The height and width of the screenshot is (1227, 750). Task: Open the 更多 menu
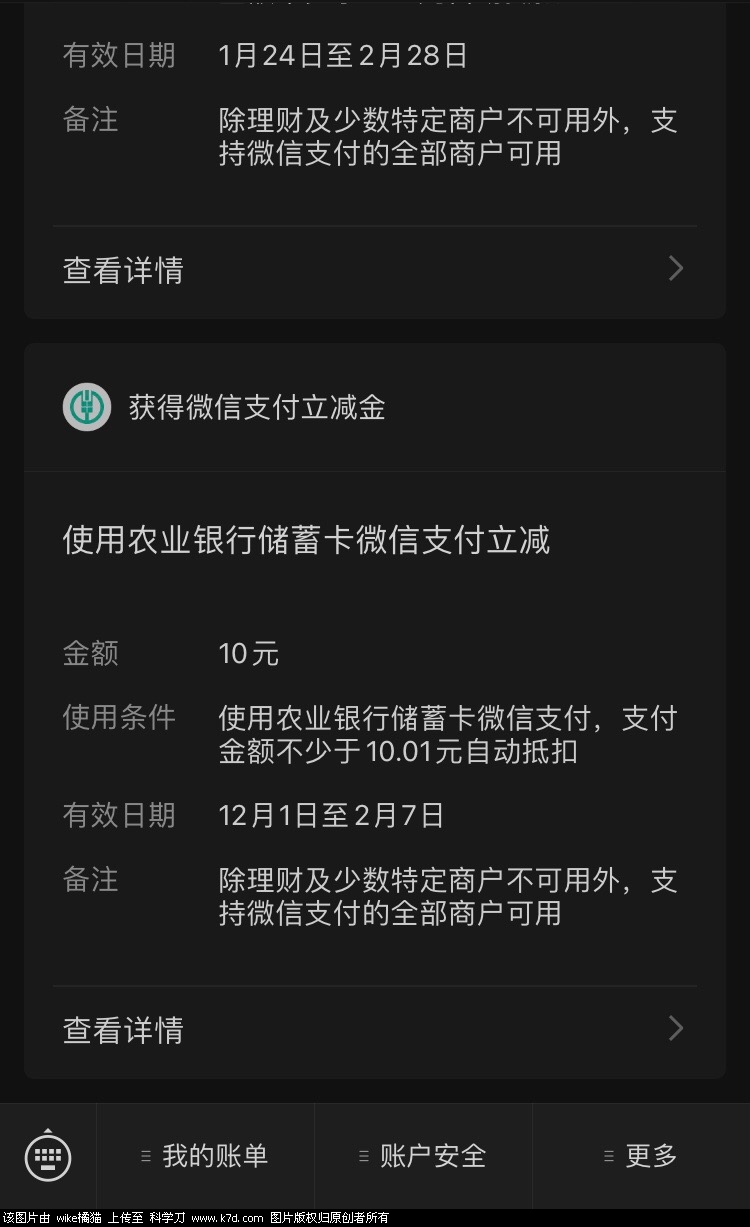coord(641,1156)
